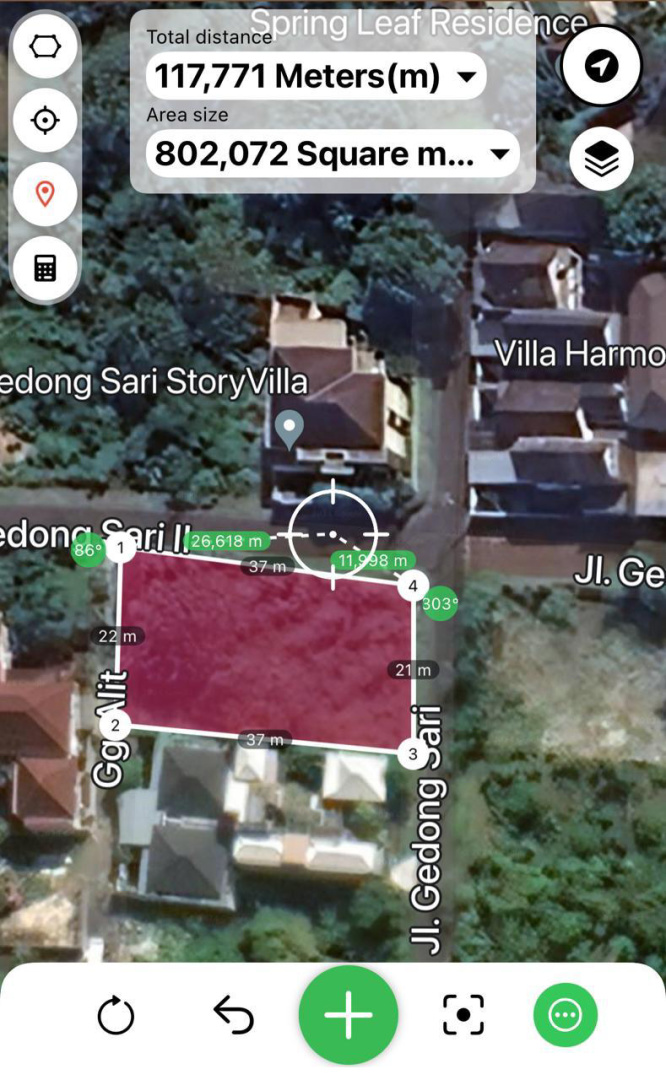Open the green more options button
This screenshot has height=1080, width=666.
click(565, 1015)
